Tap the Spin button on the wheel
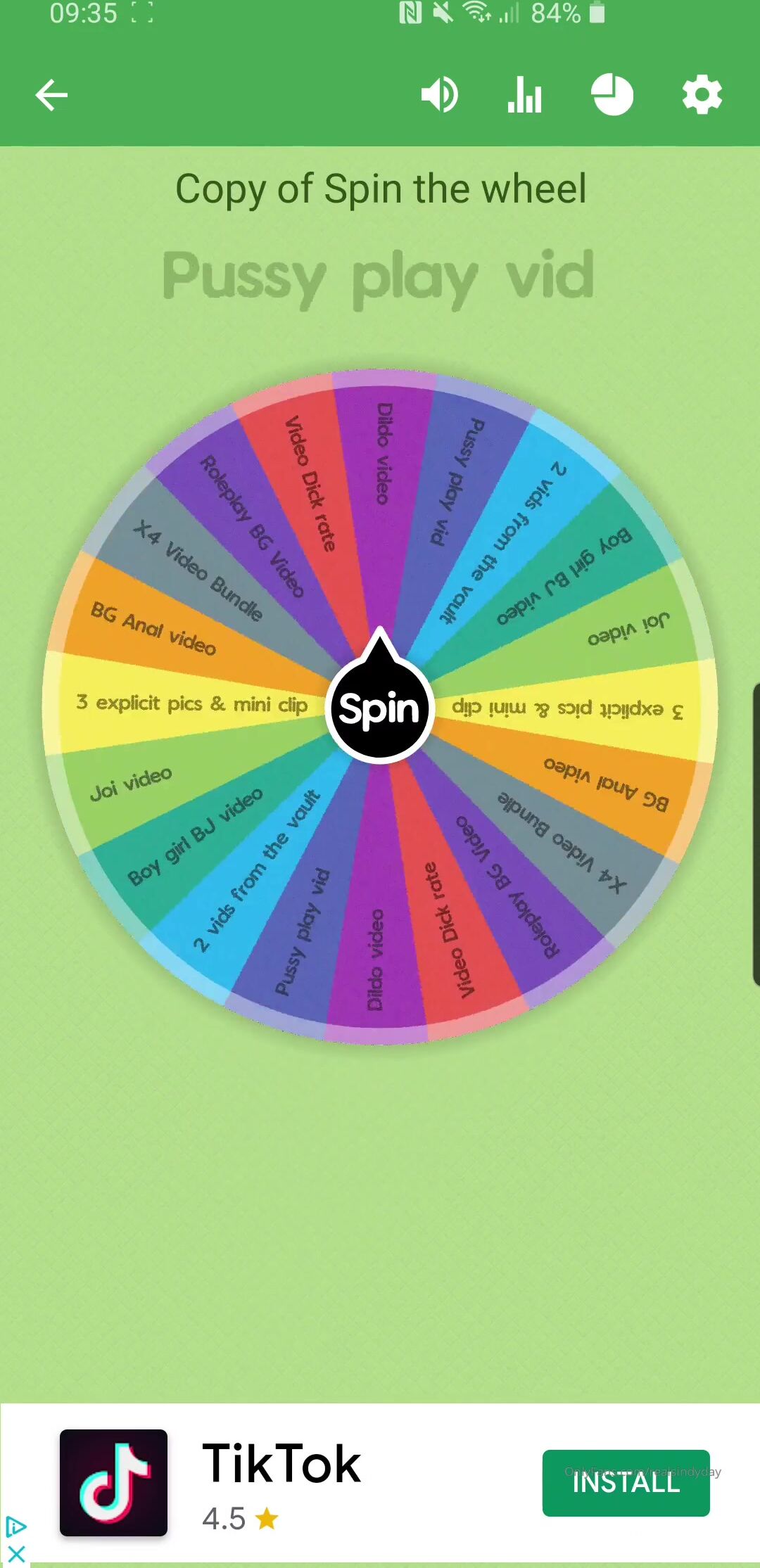Viewport: 760px width, 1568px height. tap(380, 708)
